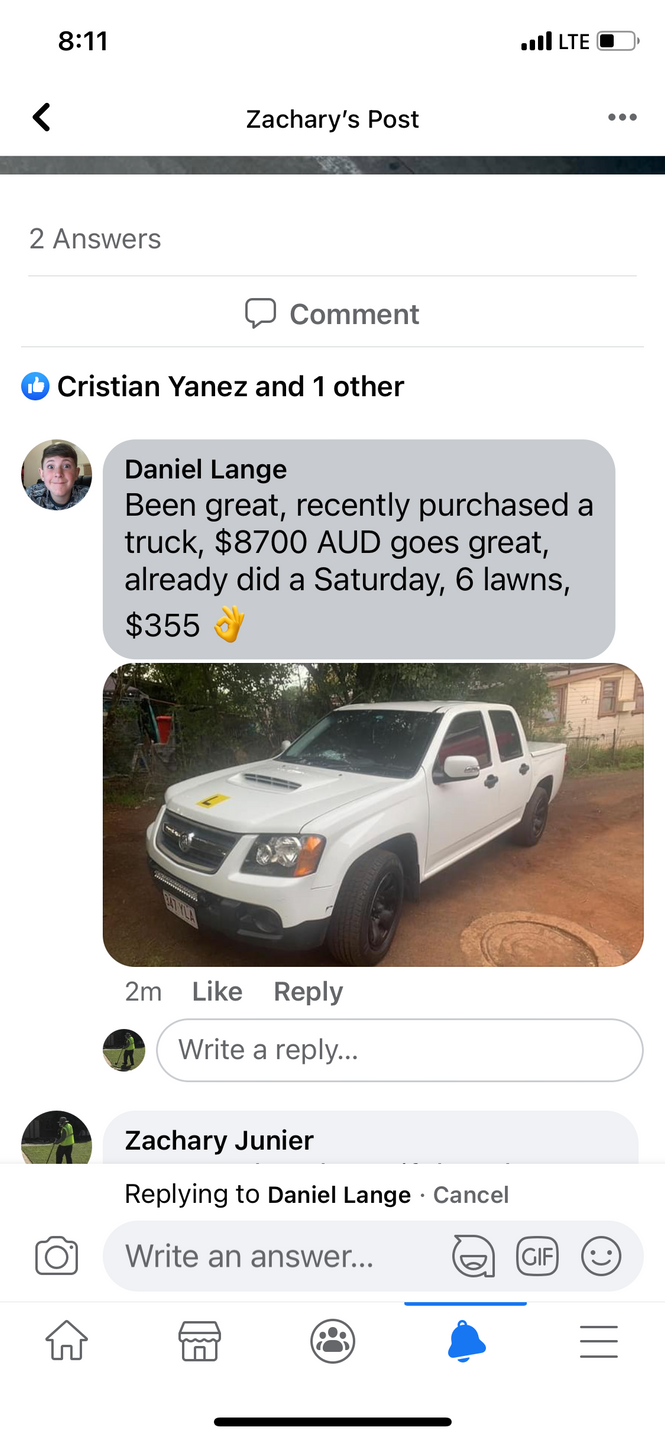Focus the 'Write a reply...' field
This screenshot has width=665, height=1440.
click(x=399, y=1050)
